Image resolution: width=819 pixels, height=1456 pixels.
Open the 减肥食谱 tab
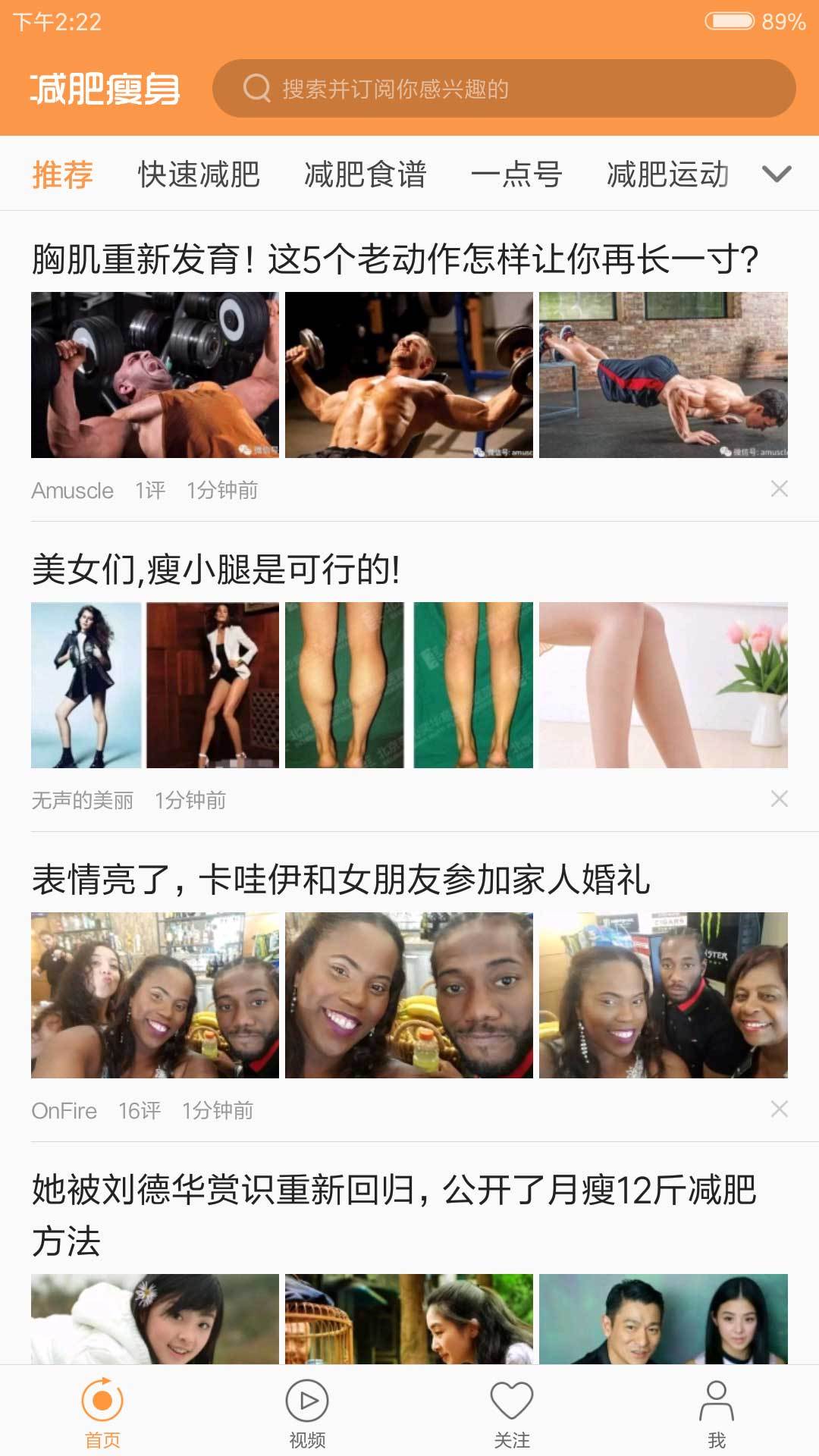365,174
